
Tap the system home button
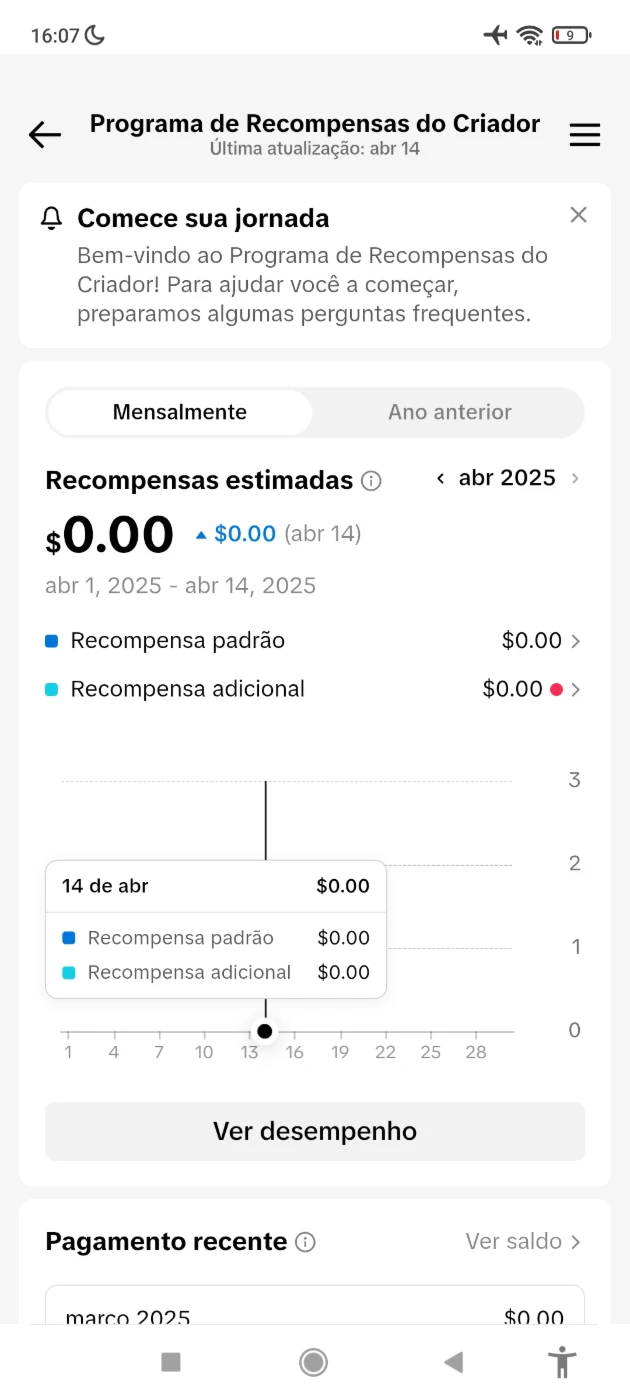pos(314,1362)
